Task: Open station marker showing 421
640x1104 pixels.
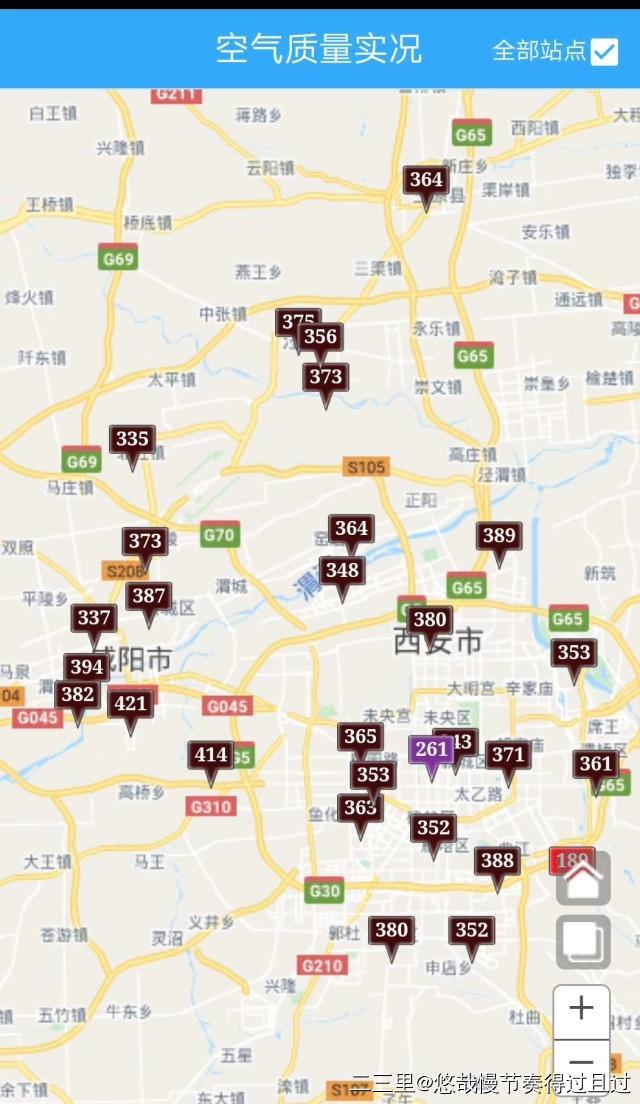Action: (x=130, y=704)
